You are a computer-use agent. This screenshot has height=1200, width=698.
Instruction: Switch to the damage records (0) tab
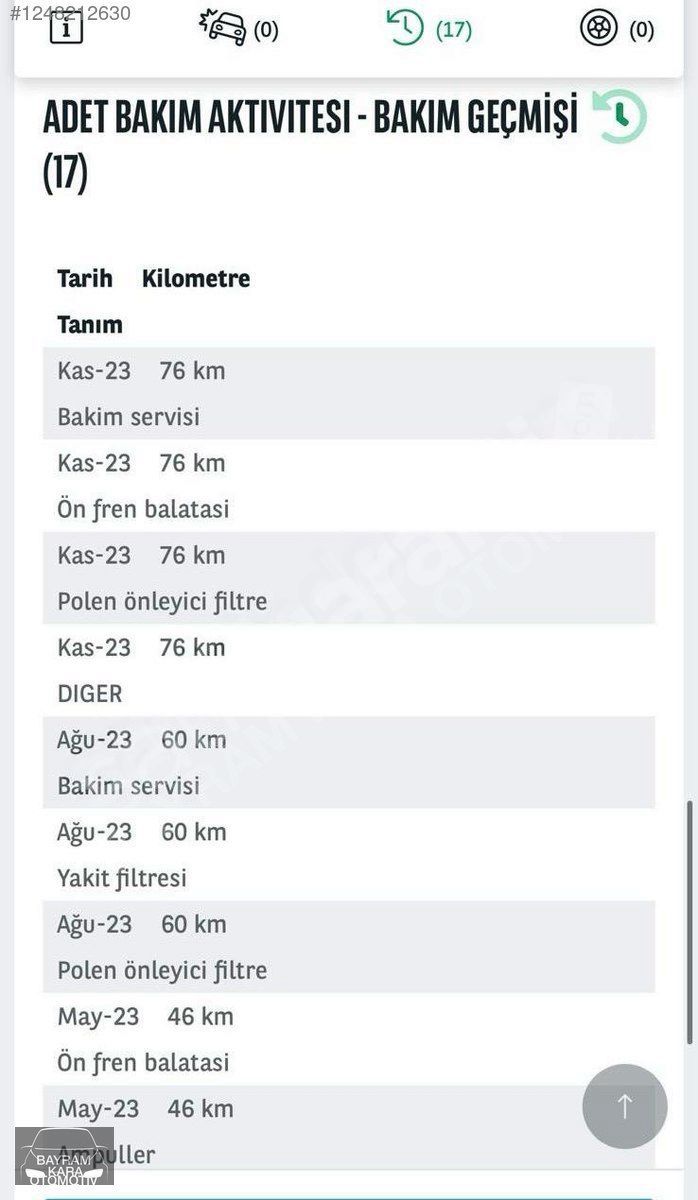coord(239,28)
